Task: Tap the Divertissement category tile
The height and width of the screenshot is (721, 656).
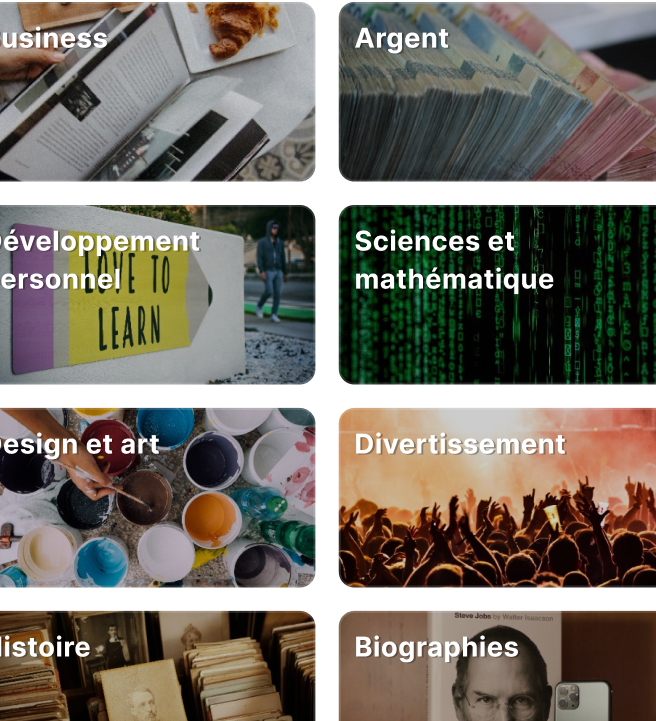Action: (497, 497)
